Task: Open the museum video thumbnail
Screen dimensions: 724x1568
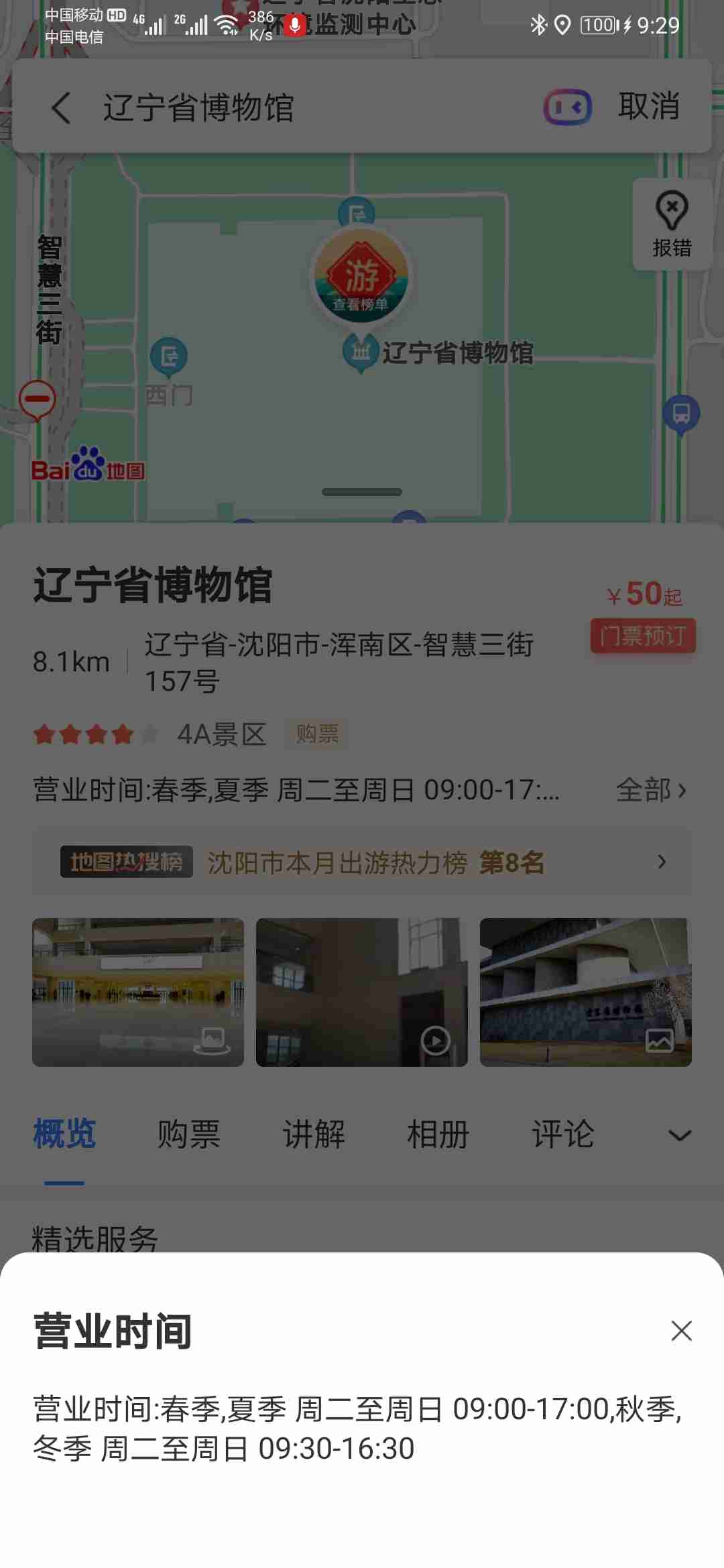Action: click(x=361, y=992)
